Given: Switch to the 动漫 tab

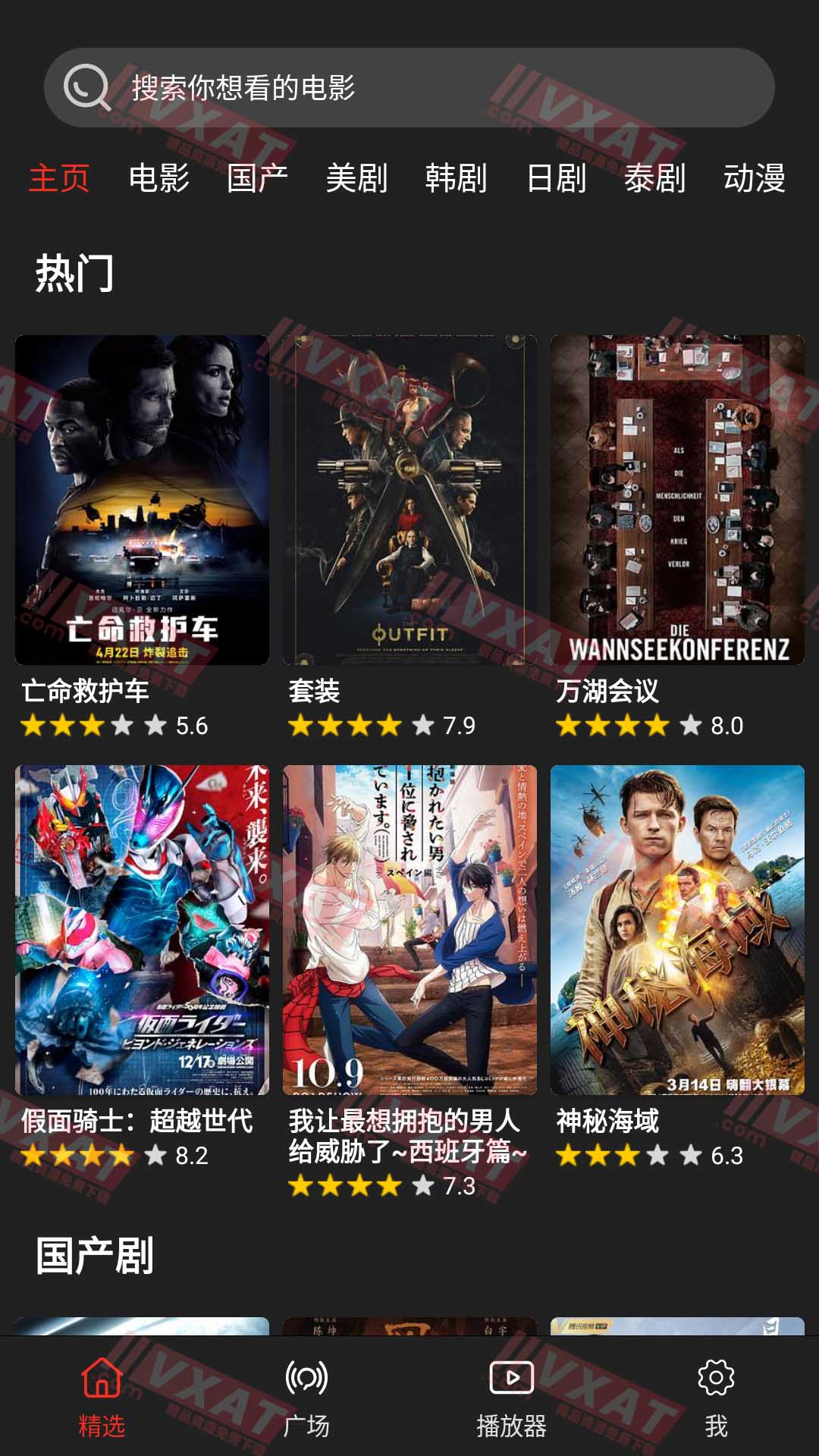Looking at the screenshot, I should pyautogui.click(x=755, y=178).
